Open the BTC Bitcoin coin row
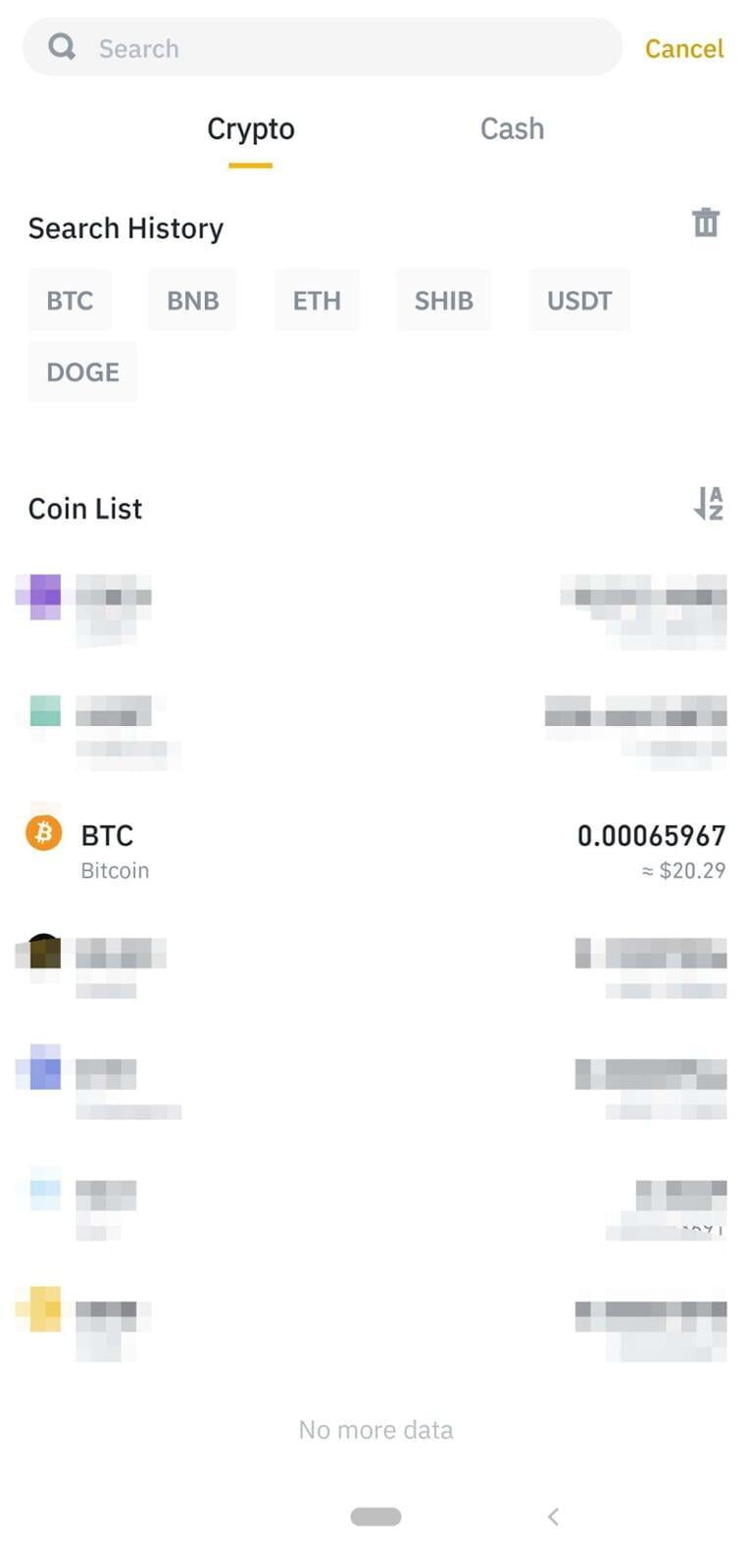This screenshot has height=1568, width=752. [x=376, y=850]
